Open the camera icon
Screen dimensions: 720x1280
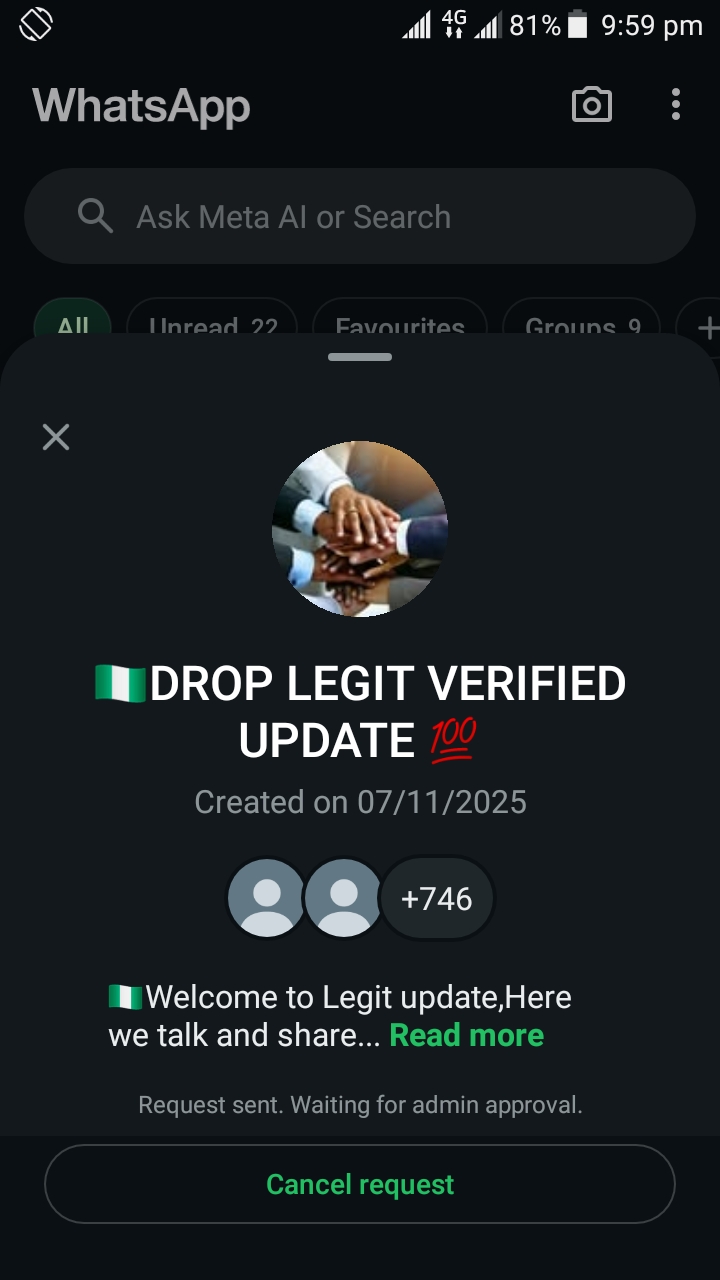pos(591,105)
